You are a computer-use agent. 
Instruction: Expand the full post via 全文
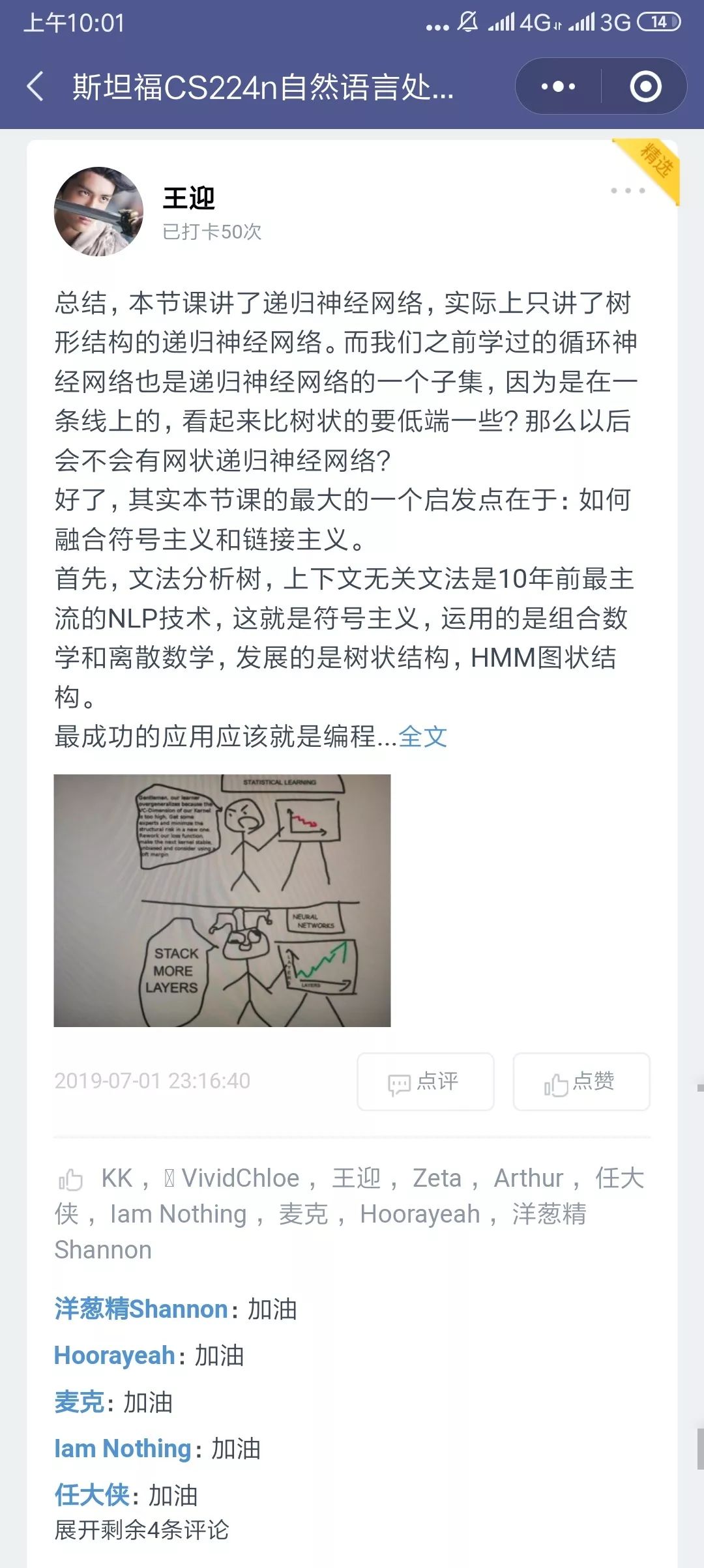pyautogui.click(x=422, y=736)
